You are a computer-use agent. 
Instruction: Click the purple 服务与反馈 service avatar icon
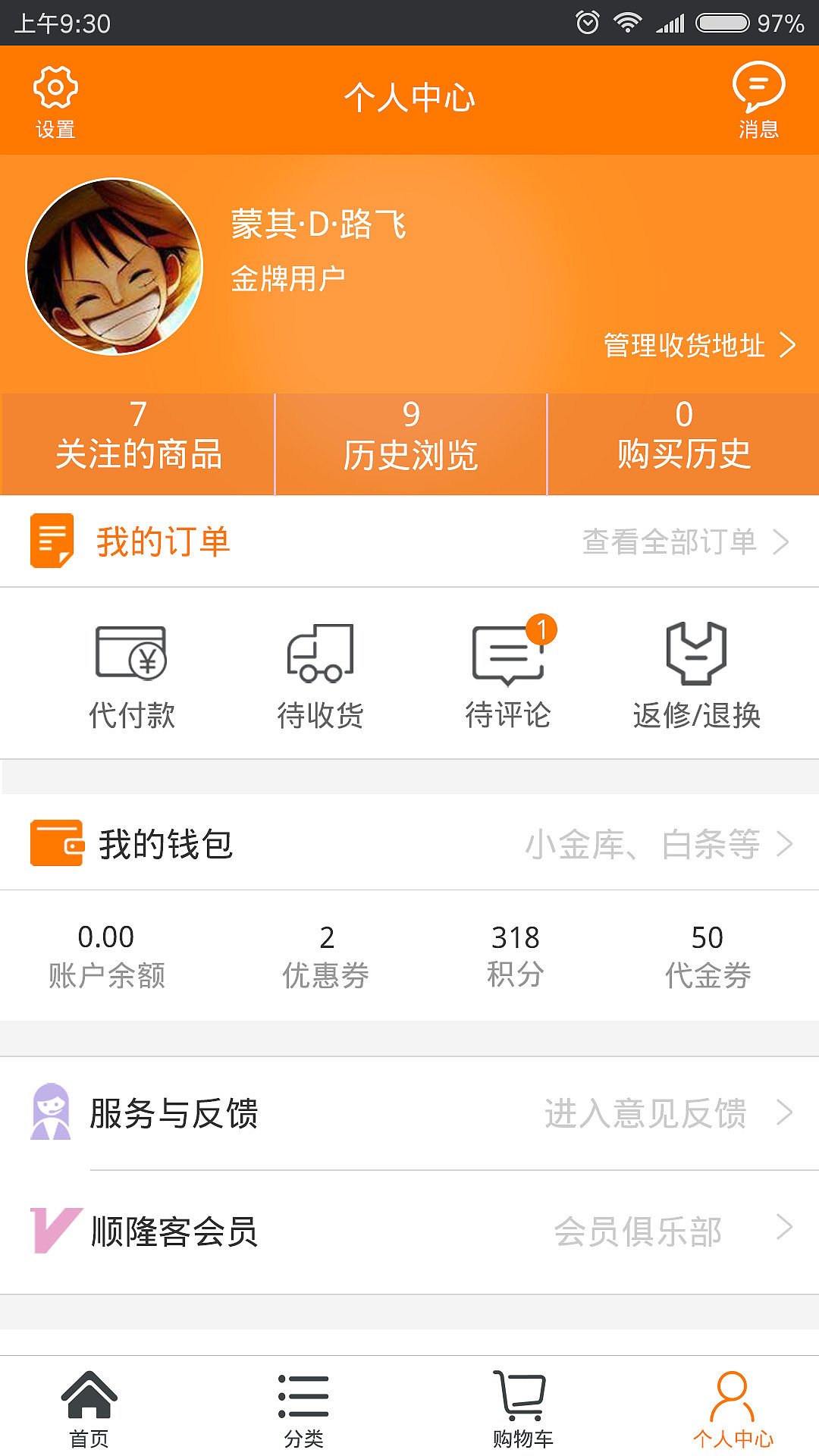pos(52,1115)
